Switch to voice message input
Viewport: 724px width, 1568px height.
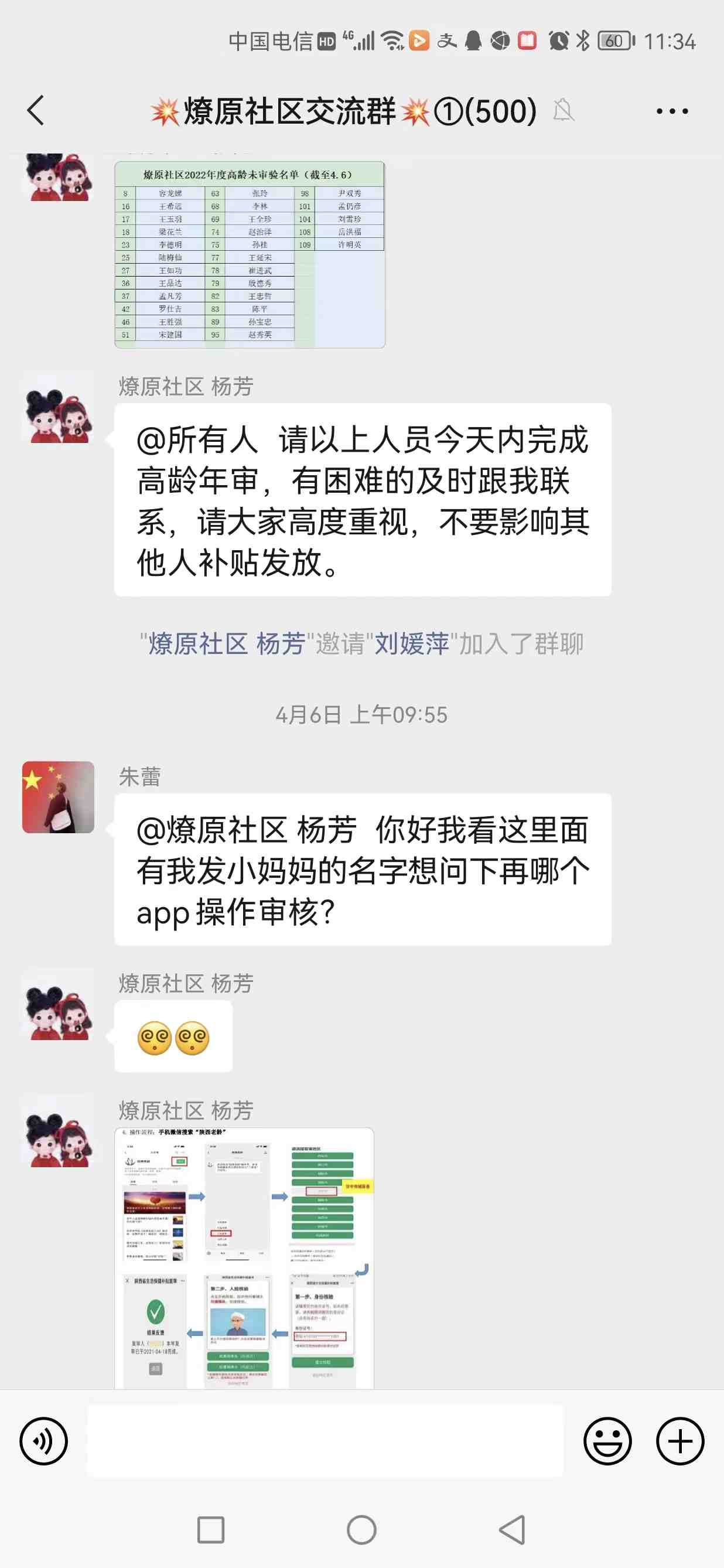point(44,1441)
